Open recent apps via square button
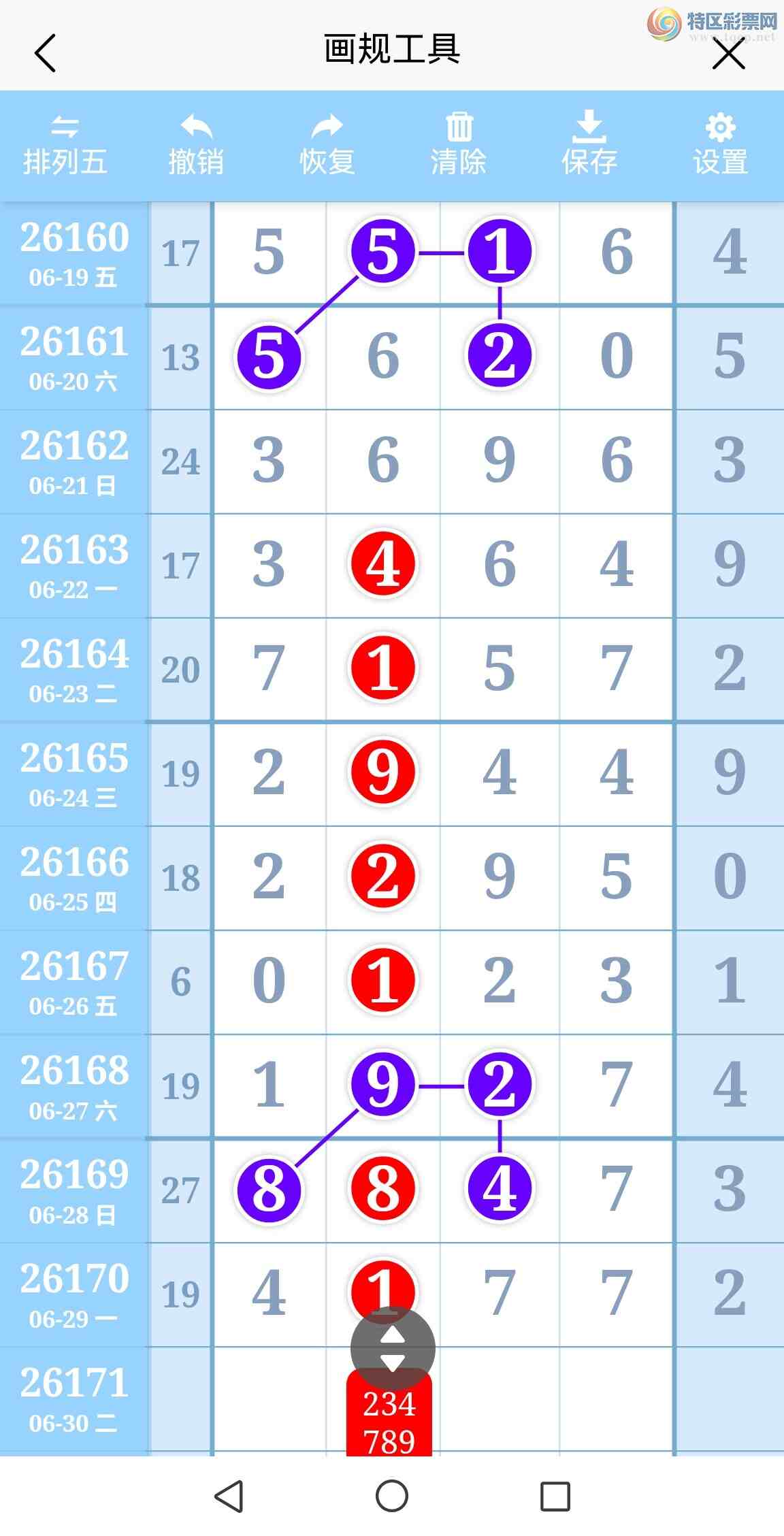 pyautogui.click(x=555, y=1496)
